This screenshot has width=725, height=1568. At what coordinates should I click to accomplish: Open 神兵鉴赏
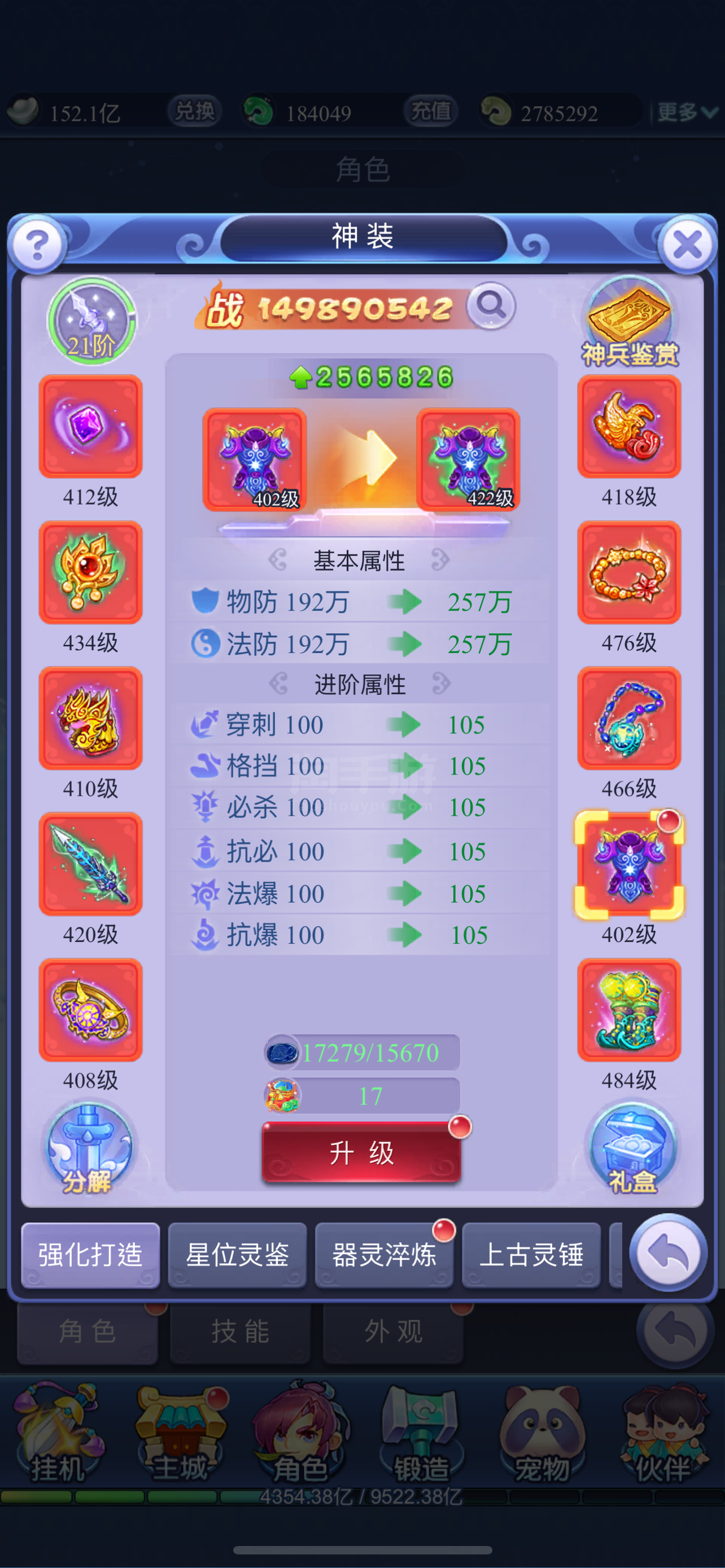click(x=630, y=322)
